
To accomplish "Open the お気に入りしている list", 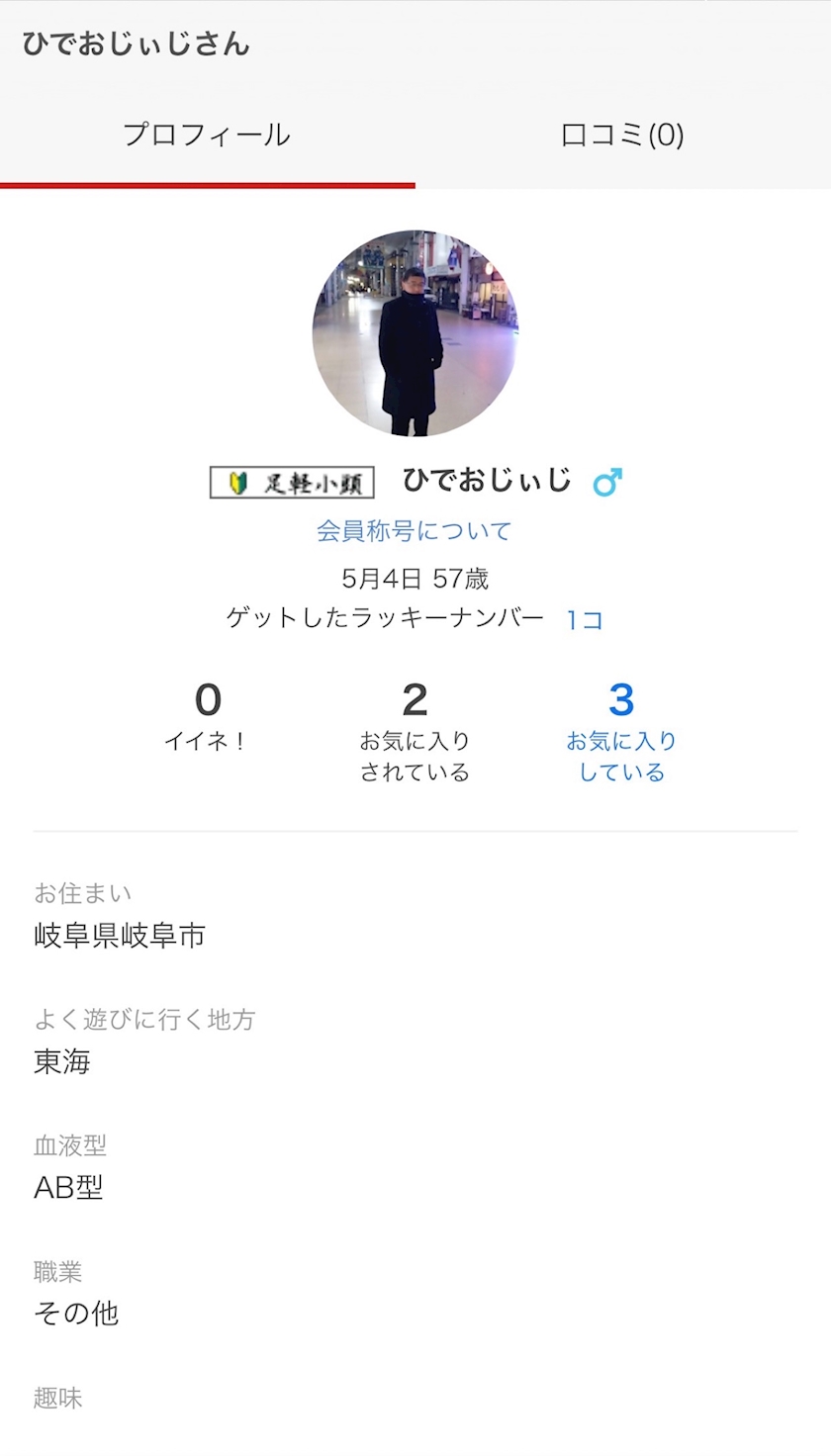I will coord(621,732).
